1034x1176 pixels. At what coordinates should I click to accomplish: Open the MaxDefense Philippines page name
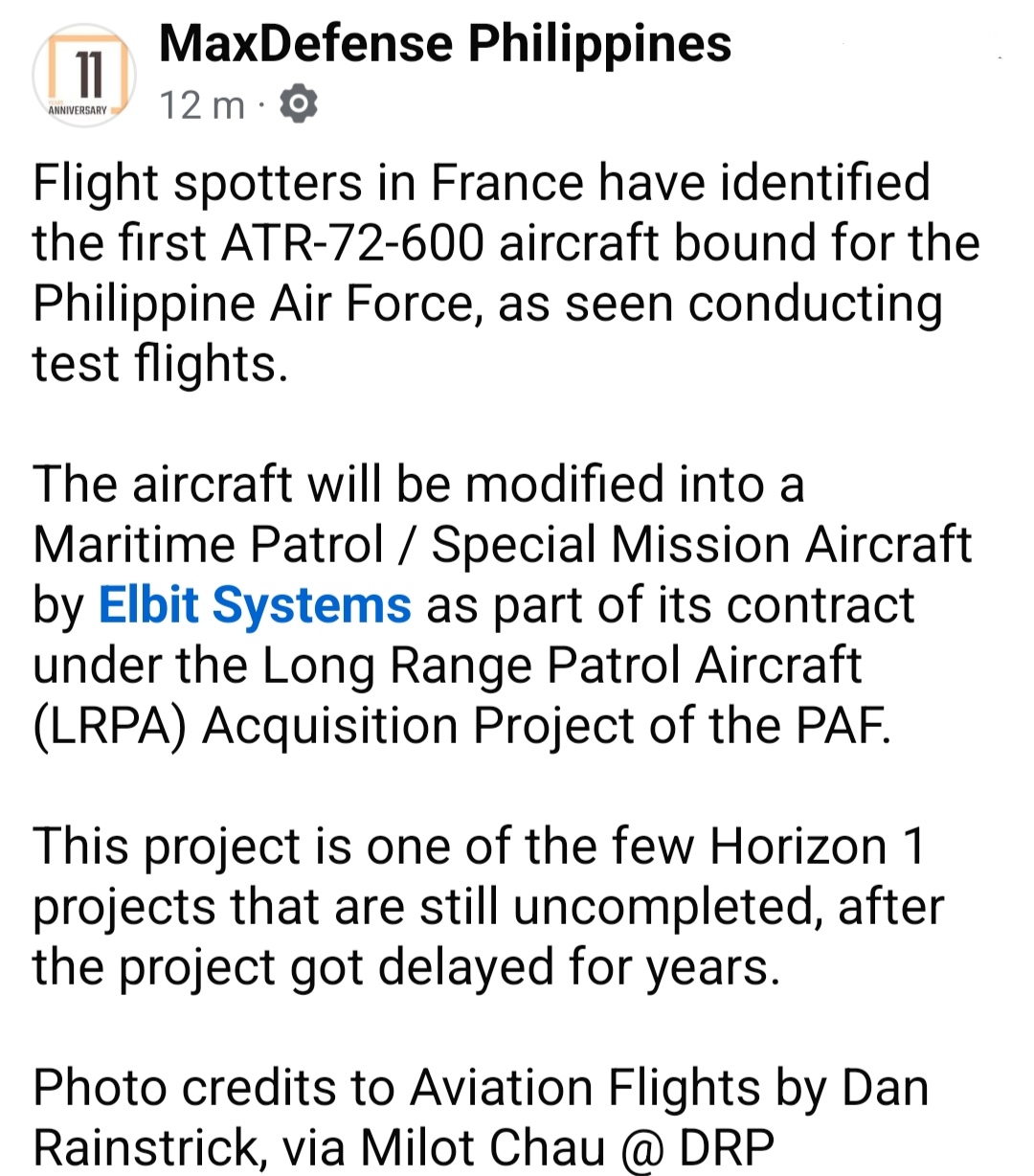coord(444,44)
